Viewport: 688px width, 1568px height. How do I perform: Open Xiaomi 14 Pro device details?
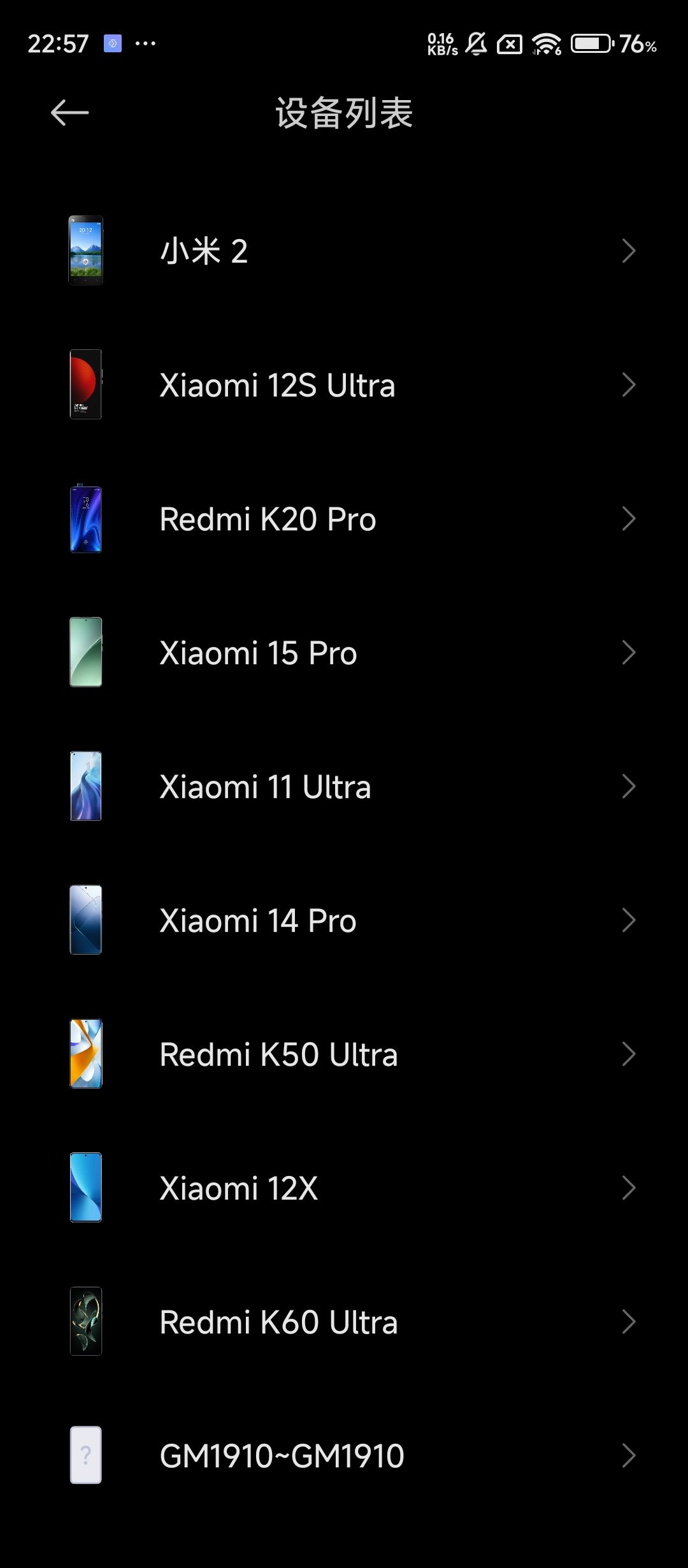click(344, 920)
